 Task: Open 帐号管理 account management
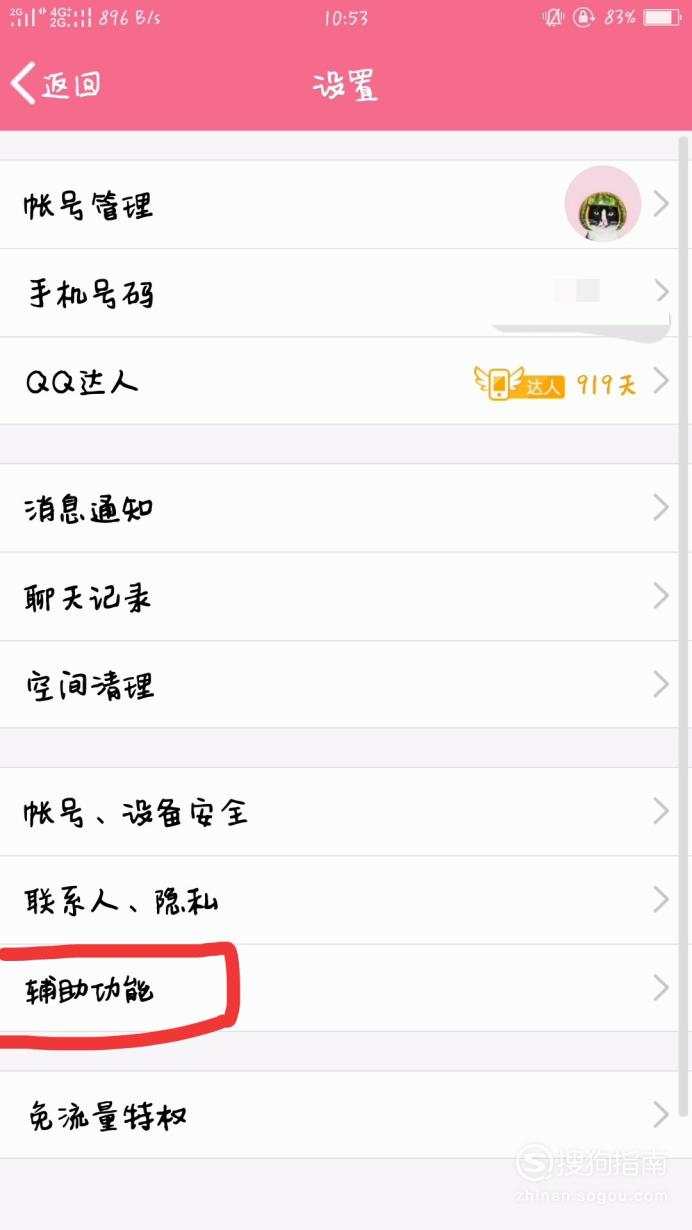(x=340, y=205)
